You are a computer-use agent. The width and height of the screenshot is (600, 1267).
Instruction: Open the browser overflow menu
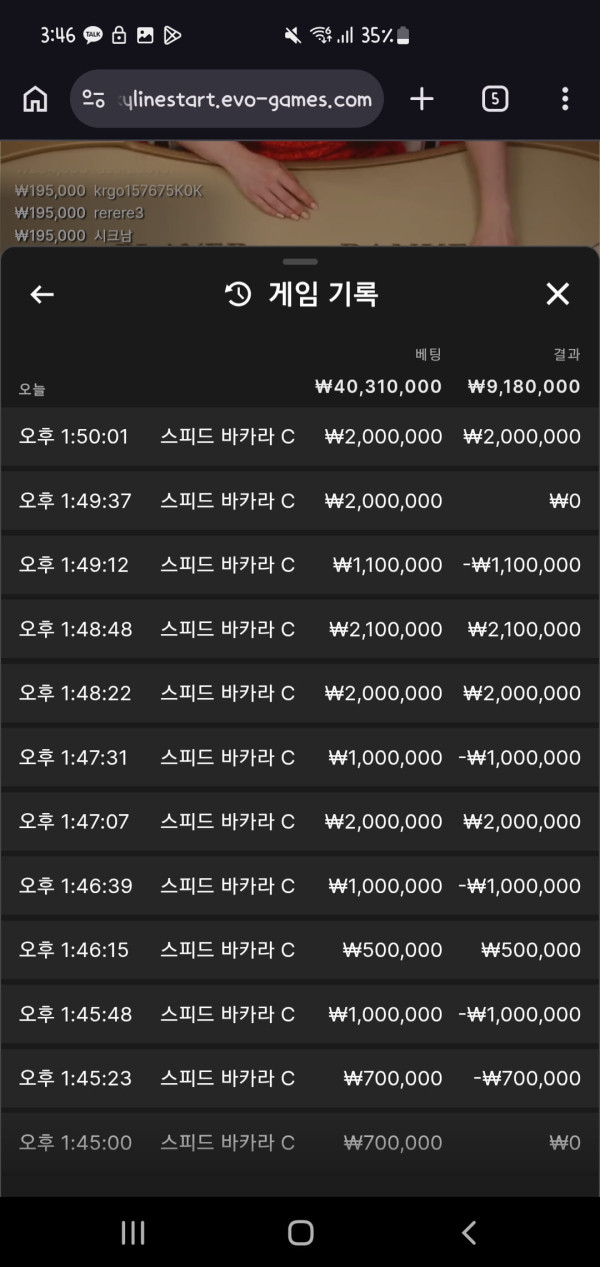point(565,99)
